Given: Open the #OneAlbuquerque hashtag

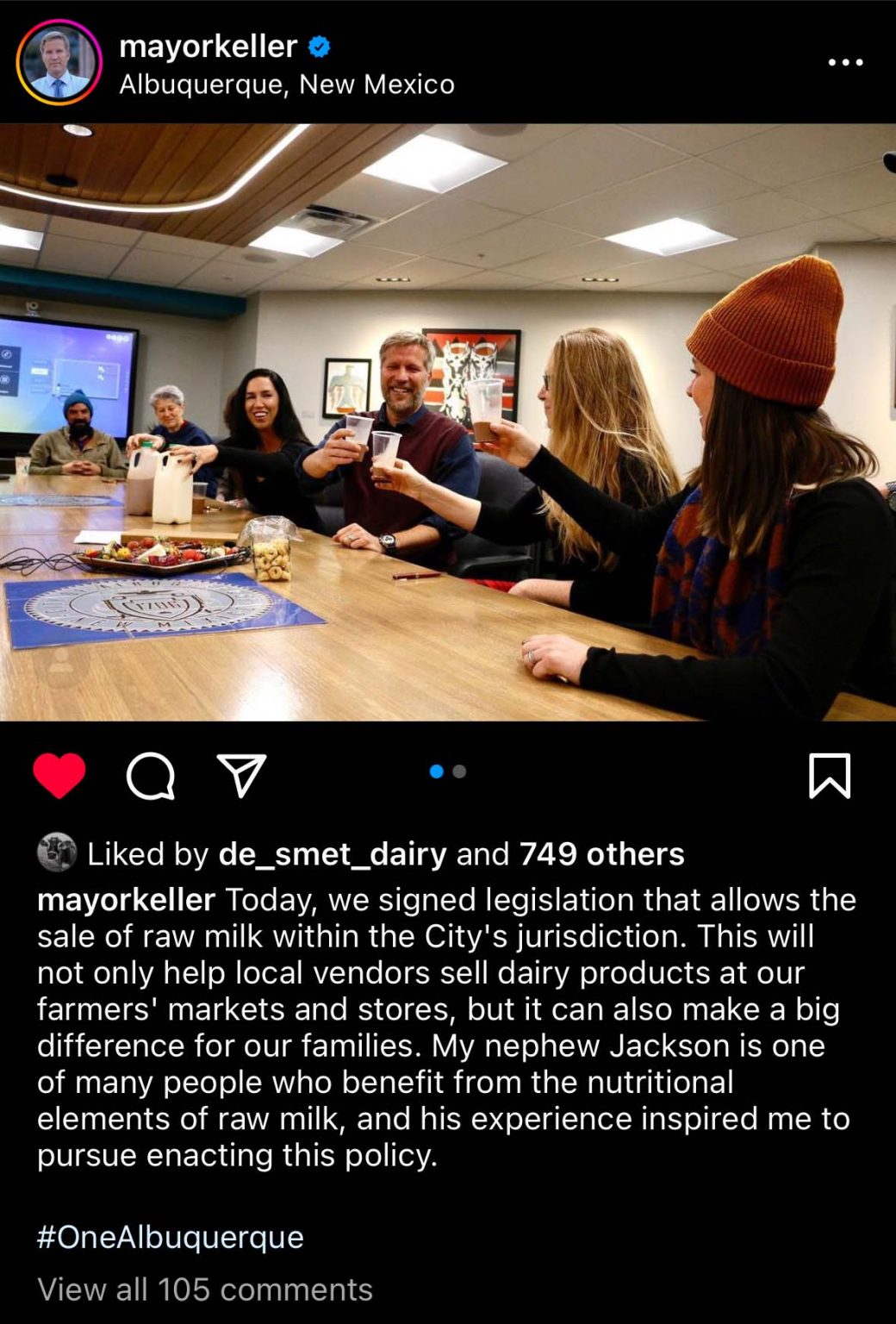Looking at the screenshot, I should click(x=171, y=1237).
